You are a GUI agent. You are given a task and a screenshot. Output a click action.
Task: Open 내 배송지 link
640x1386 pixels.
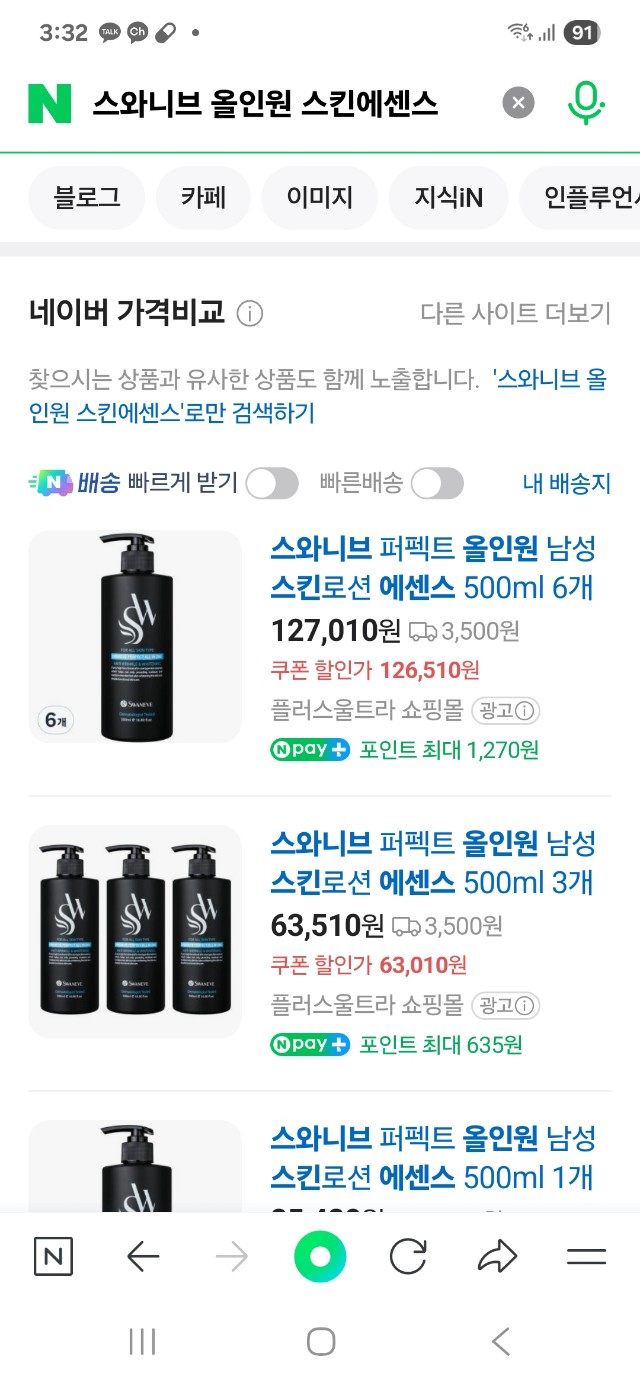pos(566,484)
